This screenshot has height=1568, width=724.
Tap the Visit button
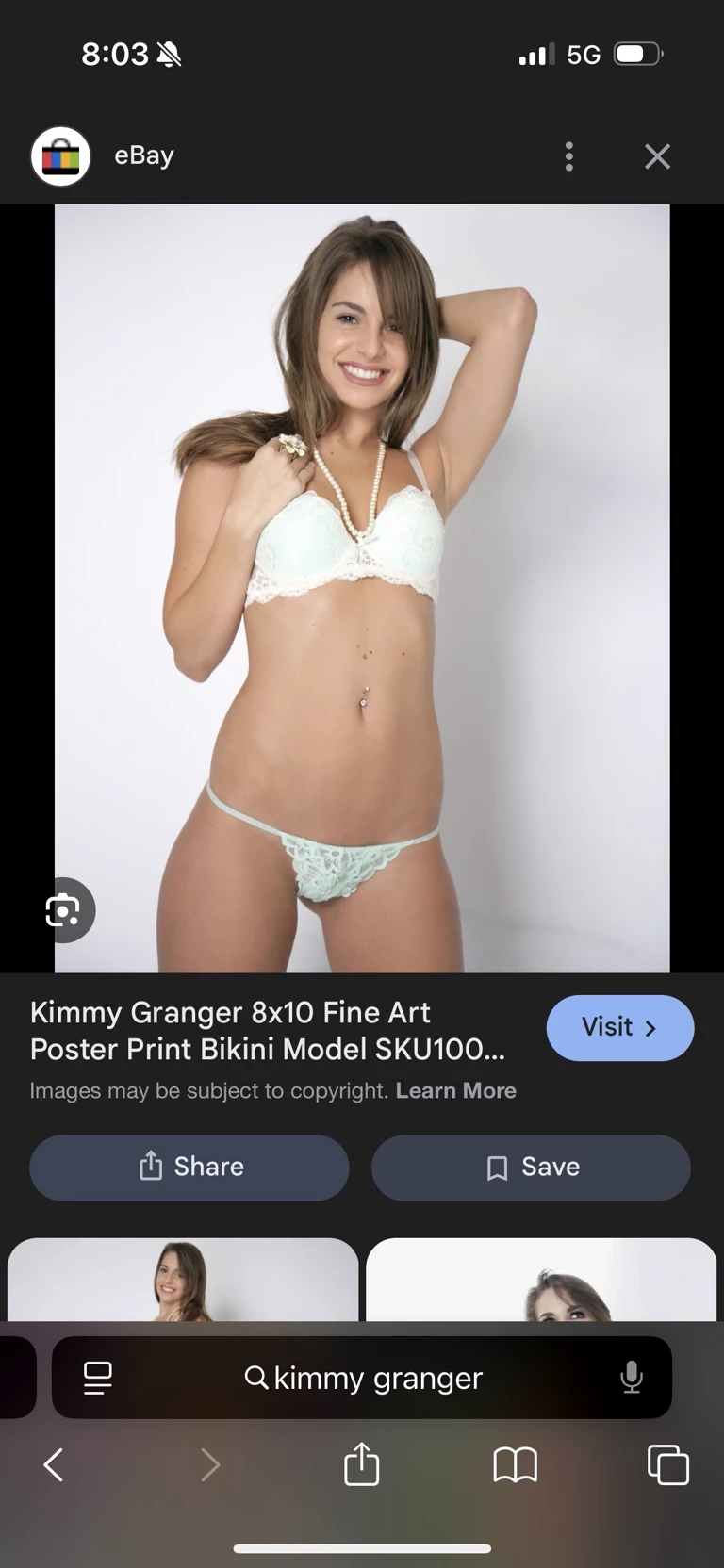619,1027
